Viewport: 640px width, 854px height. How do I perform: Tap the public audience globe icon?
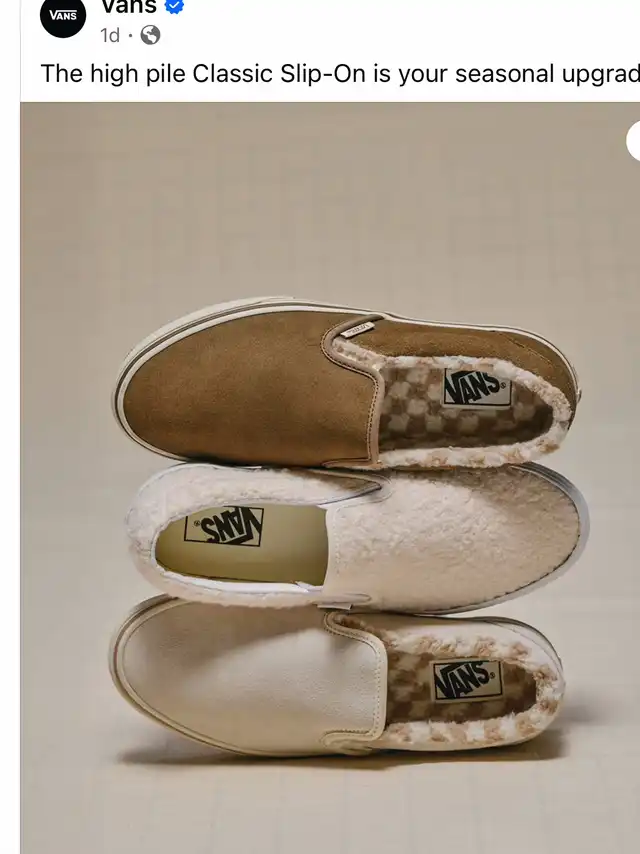pos(150,35)
